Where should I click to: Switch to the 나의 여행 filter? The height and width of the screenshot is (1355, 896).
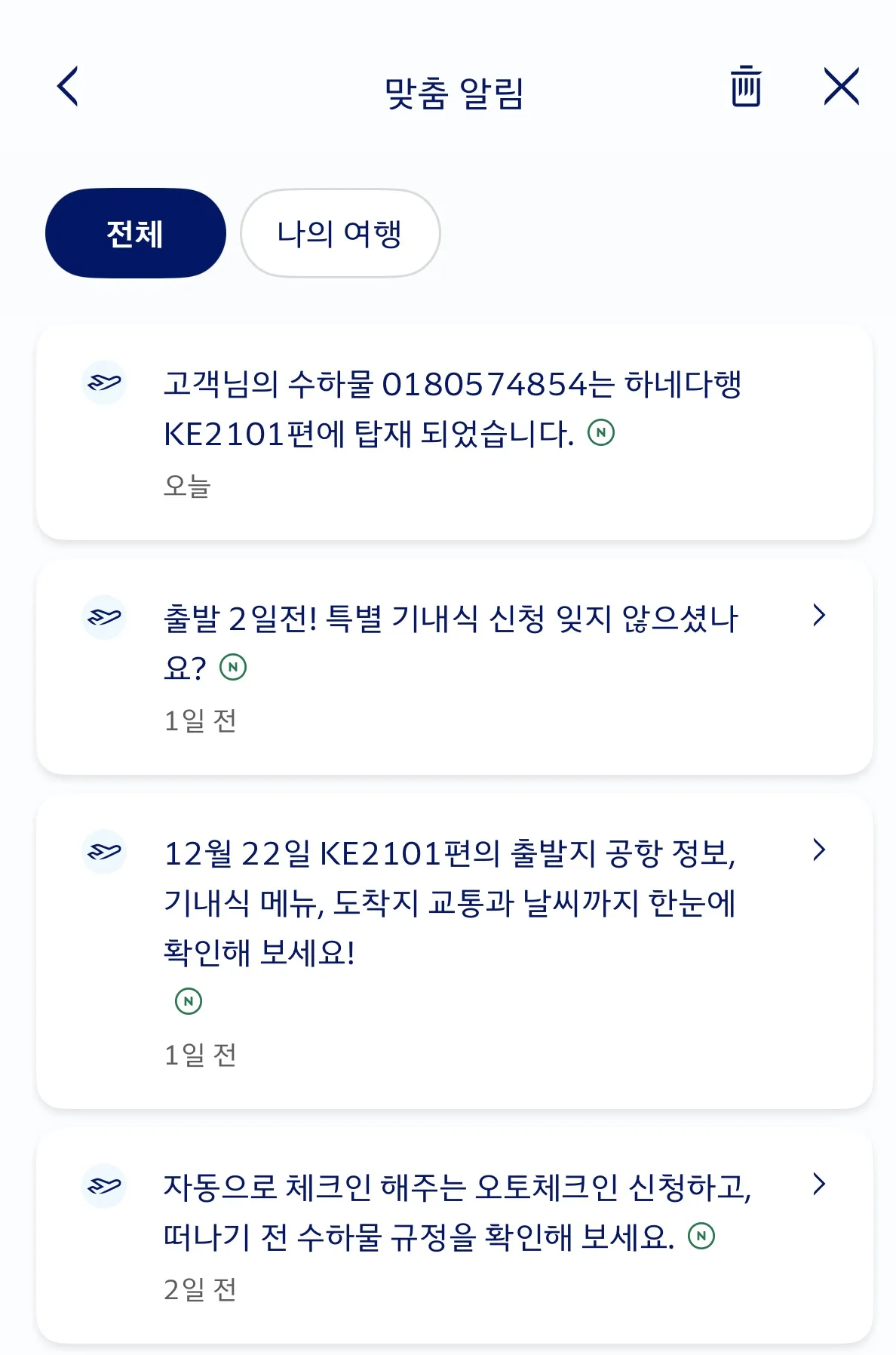click(340, 233)
